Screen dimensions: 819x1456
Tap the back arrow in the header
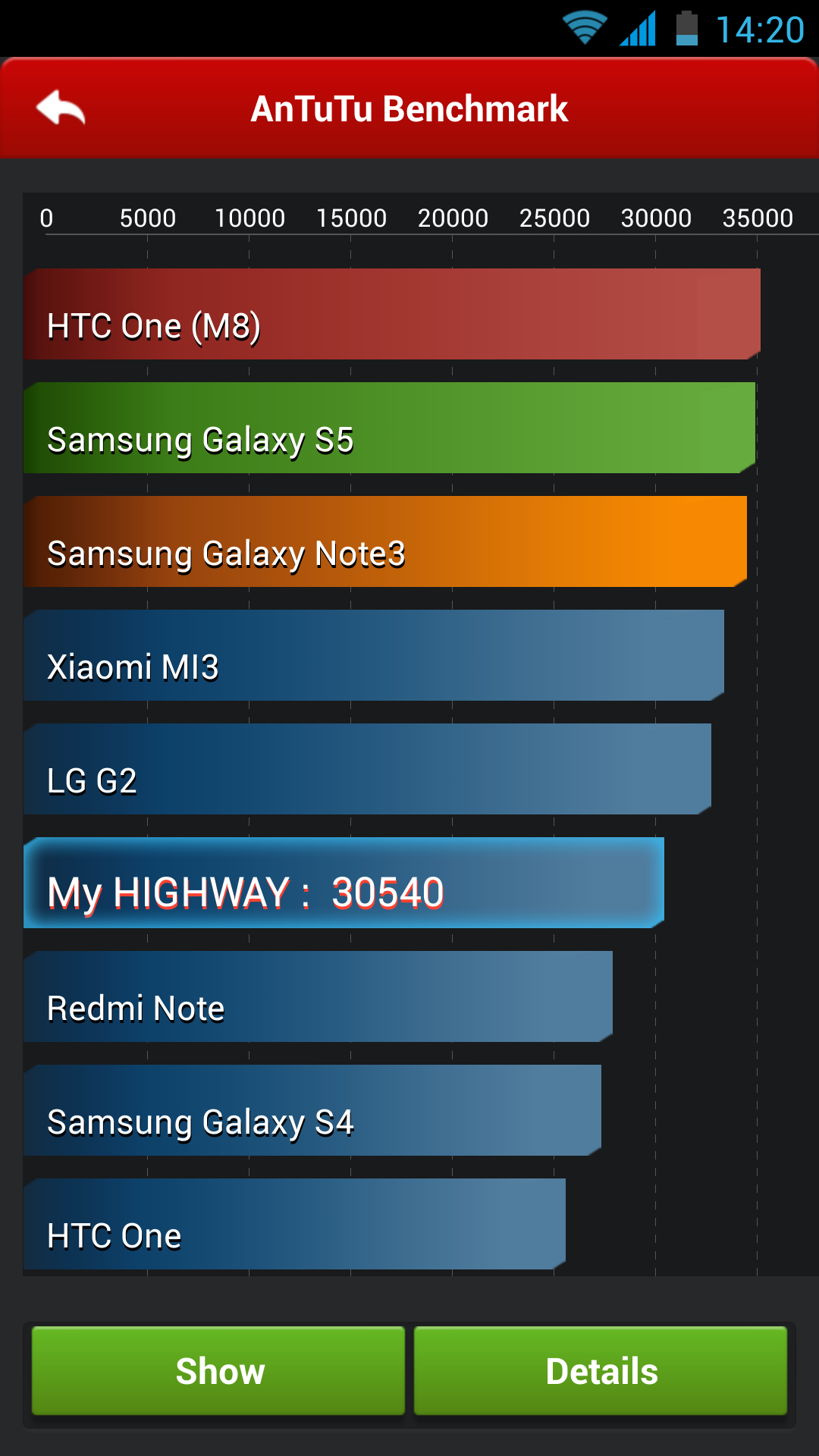[x=61, y=108]
